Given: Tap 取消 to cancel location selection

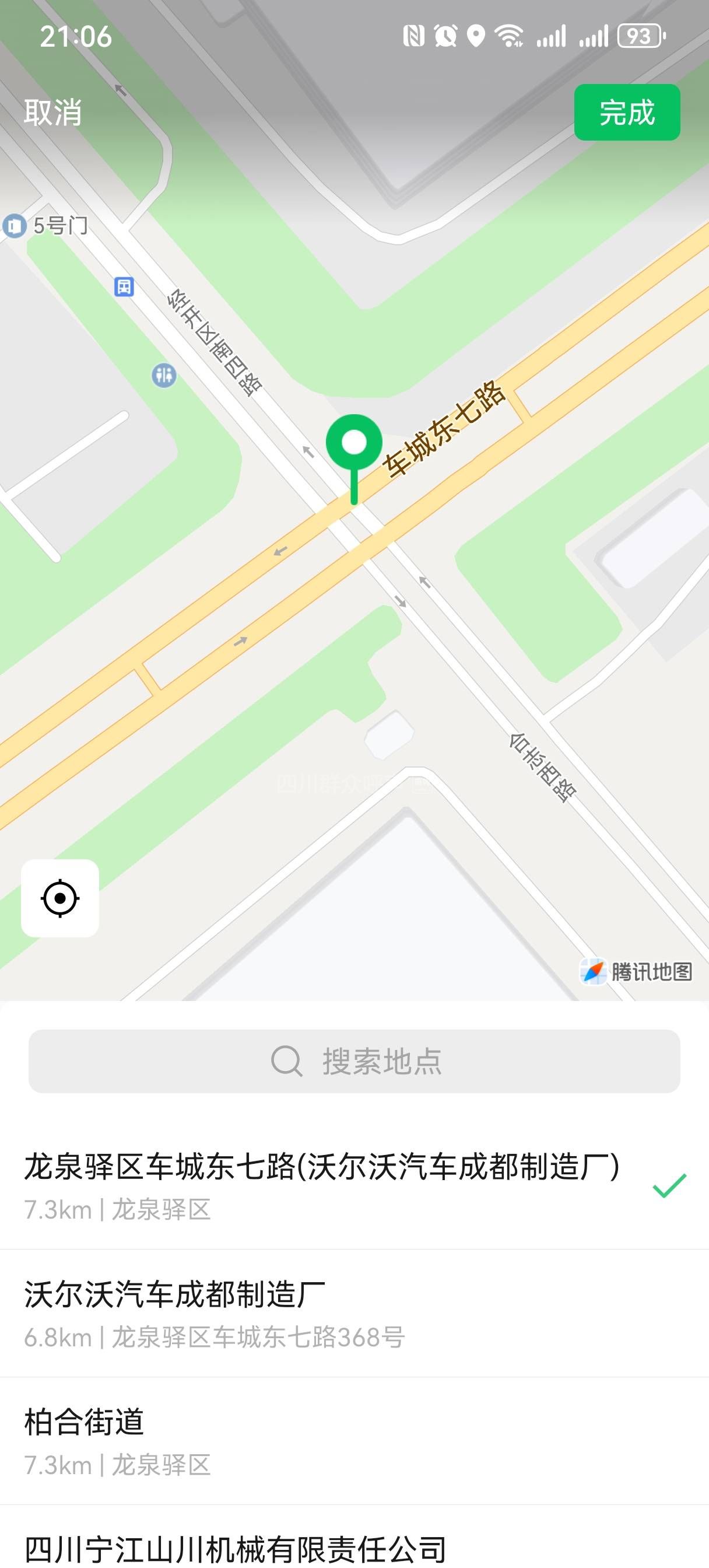Looking at the screenshot, I should click(x=52, y=113).
